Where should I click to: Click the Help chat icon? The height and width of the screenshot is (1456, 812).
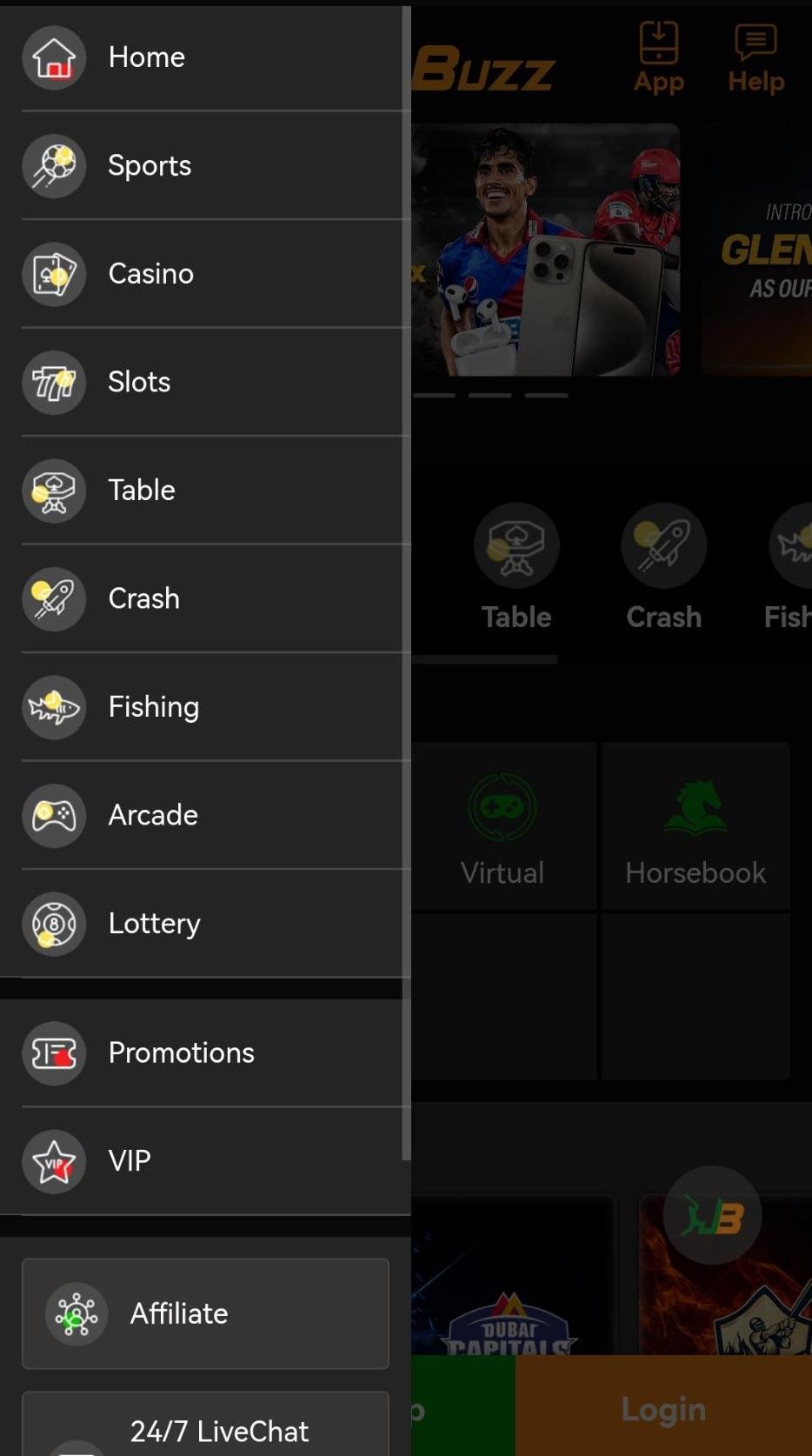click(754, 52)
